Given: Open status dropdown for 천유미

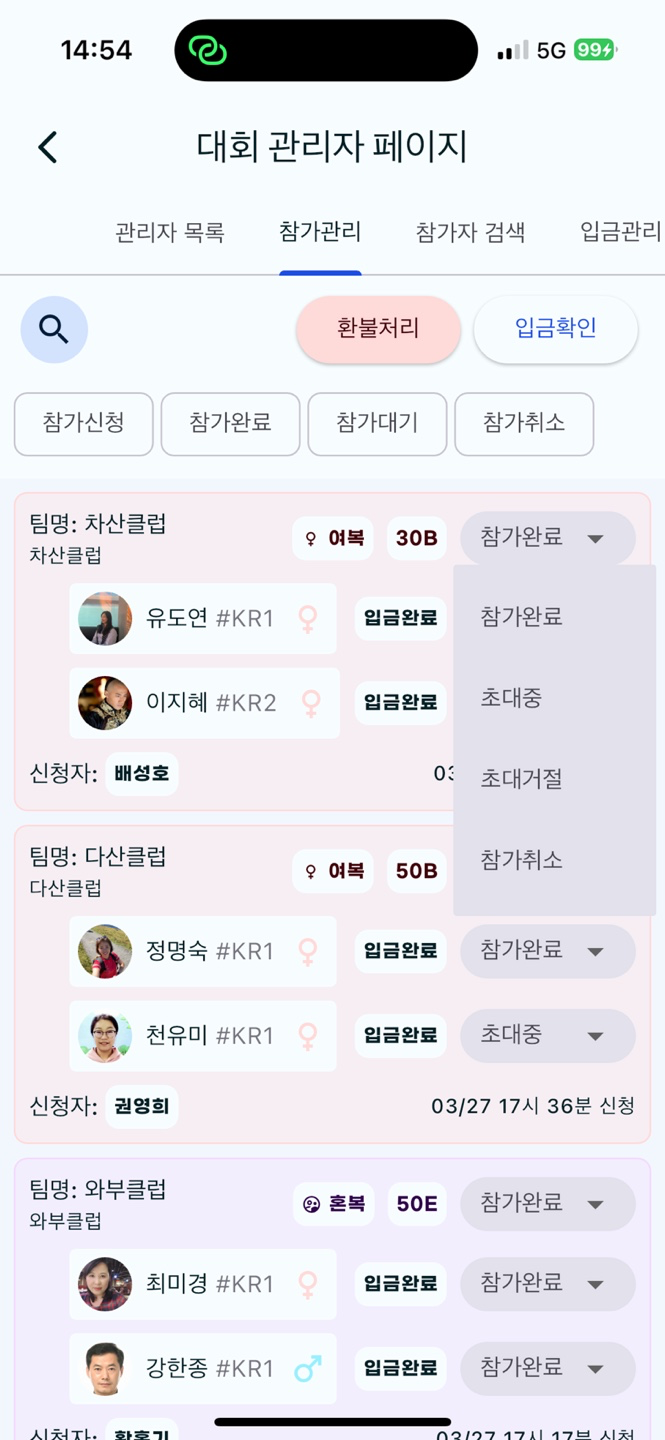Looking at the screenshot, I should (x=548, y=1035).
